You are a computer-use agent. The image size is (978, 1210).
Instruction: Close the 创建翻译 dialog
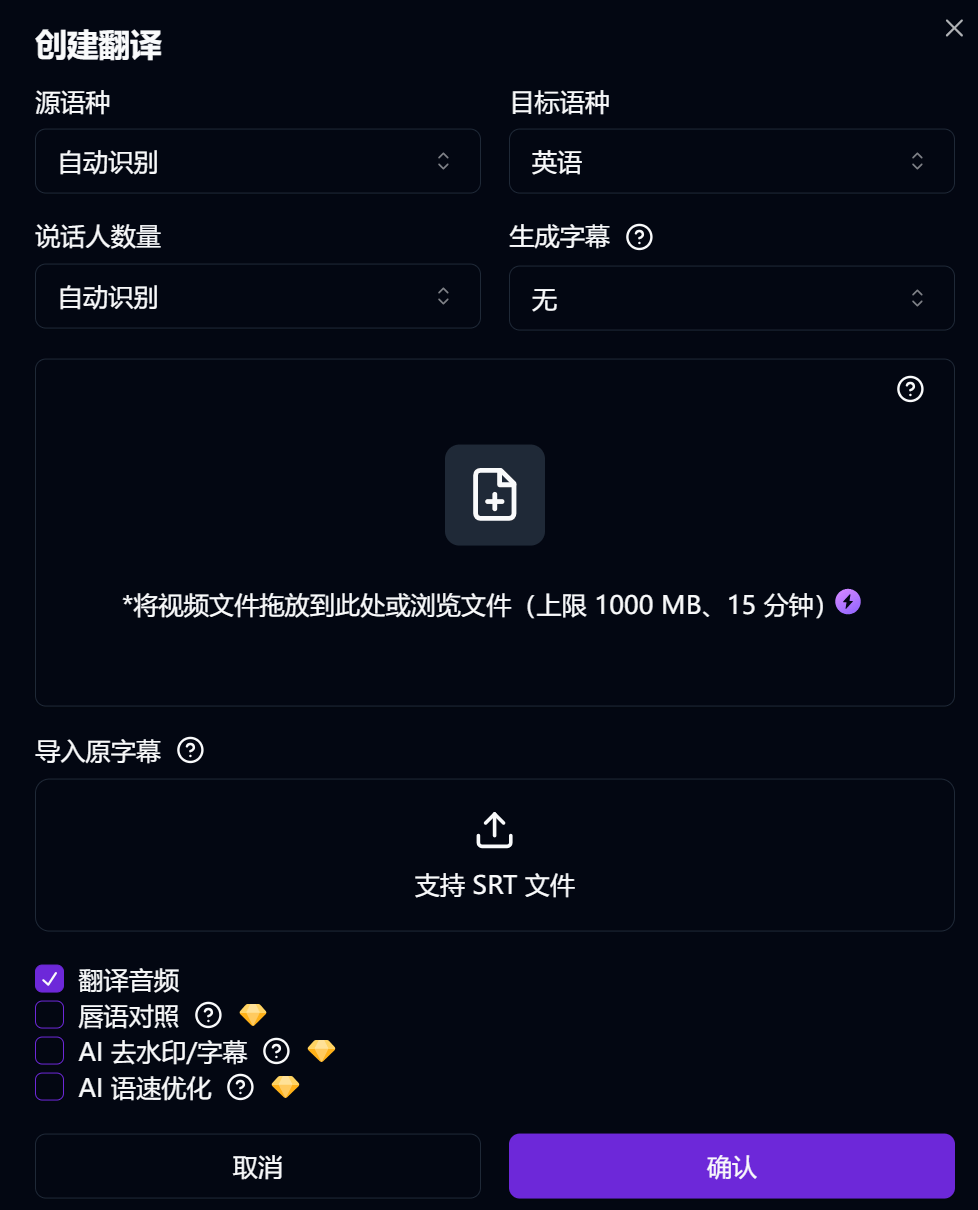[x=954, y=28]
